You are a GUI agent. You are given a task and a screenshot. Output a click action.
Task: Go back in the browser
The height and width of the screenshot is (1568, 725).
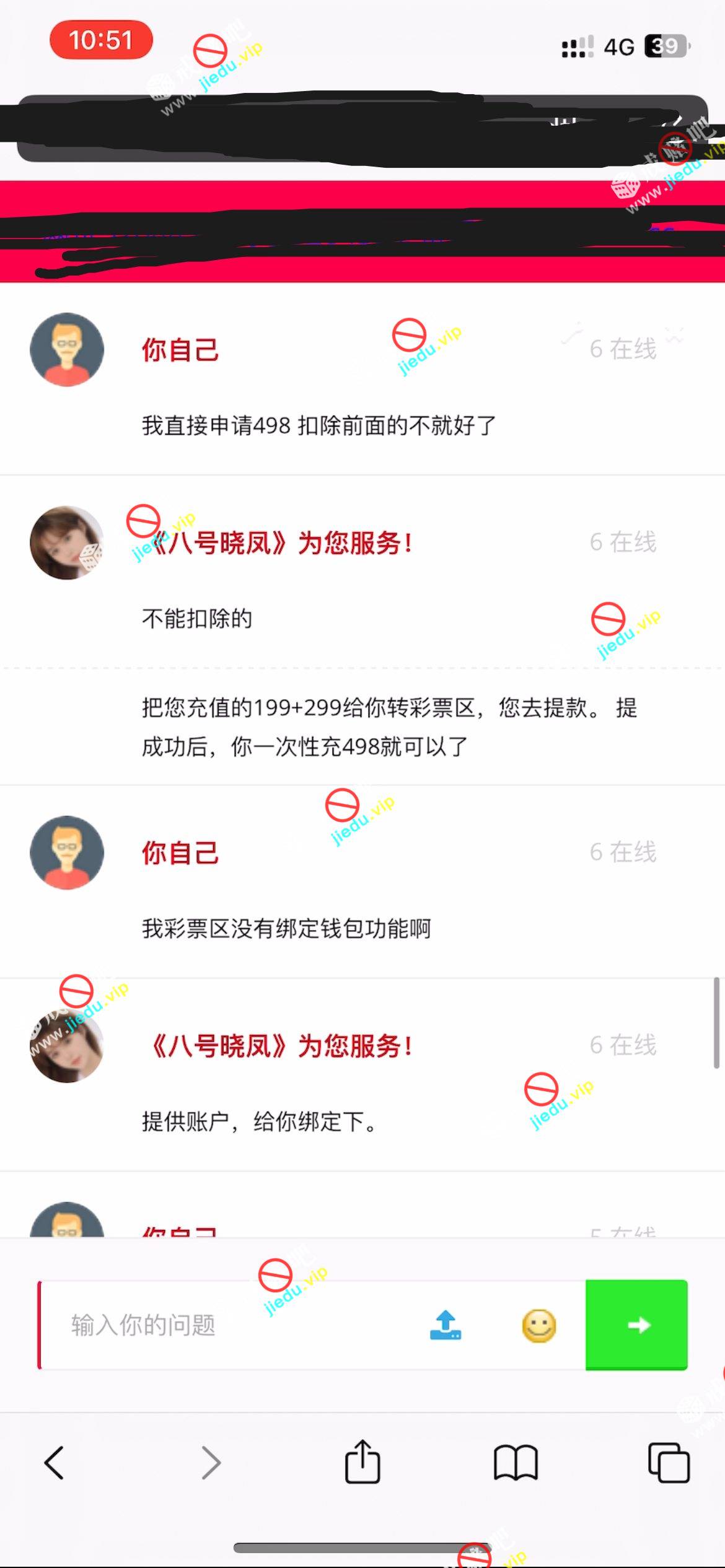55,1463
